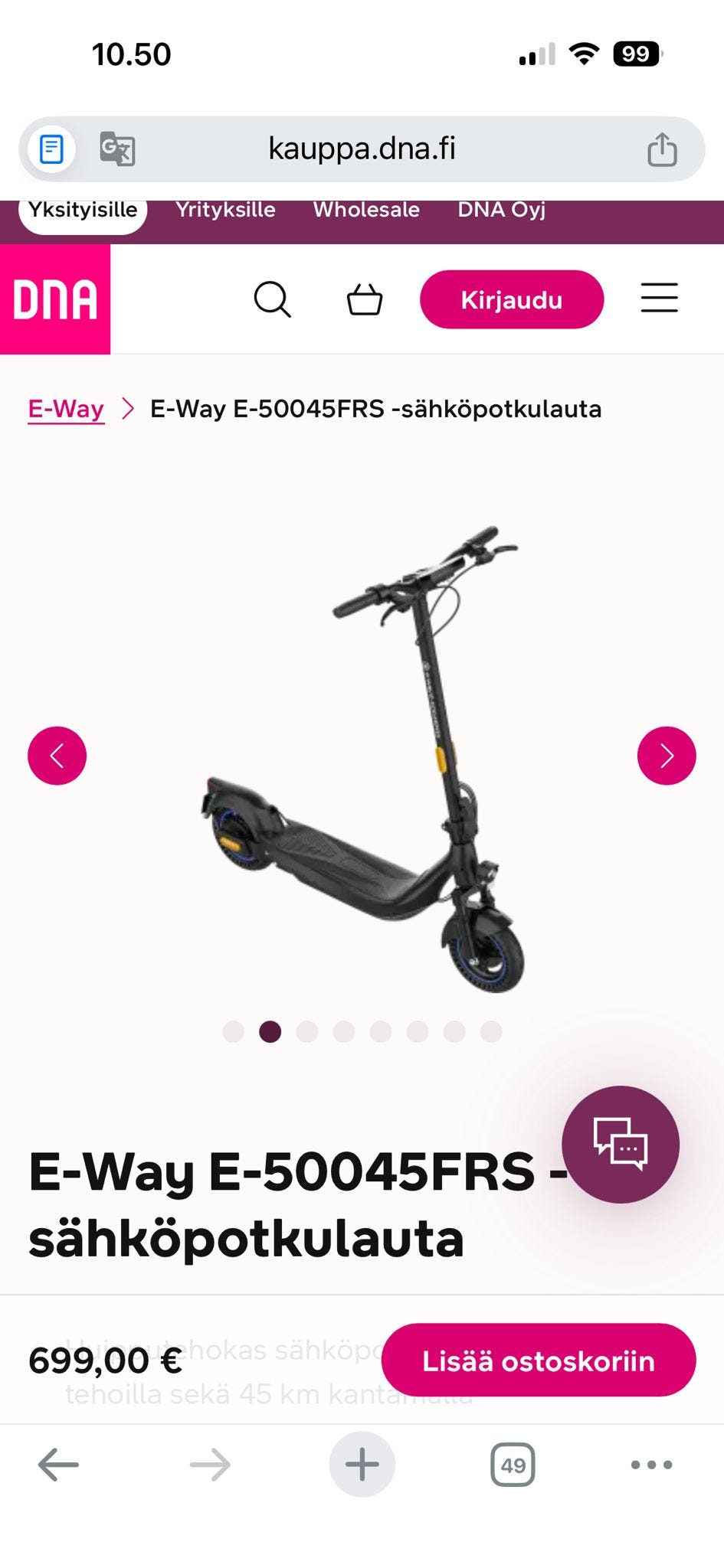The height and width of the screenshot is (1568, 724).
Task: Open the shopping basket
Action: click(365, 299)
